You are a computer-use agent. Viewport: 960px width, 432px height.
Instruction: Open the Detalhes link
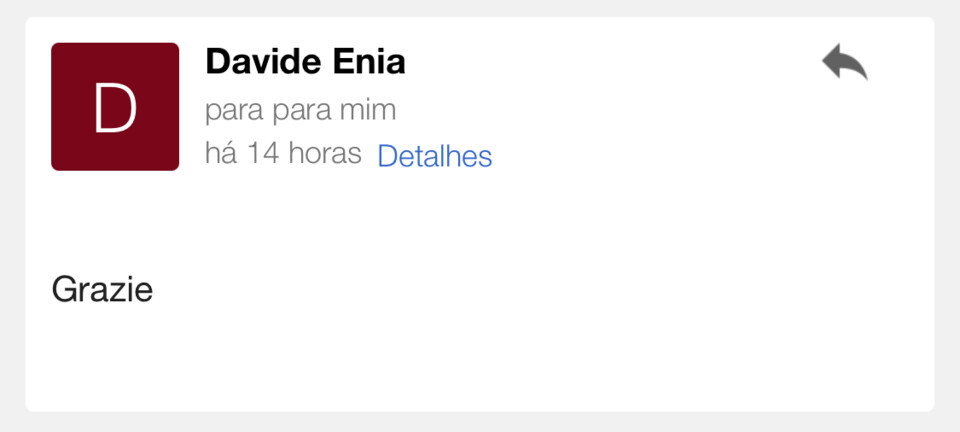(434, 156)
